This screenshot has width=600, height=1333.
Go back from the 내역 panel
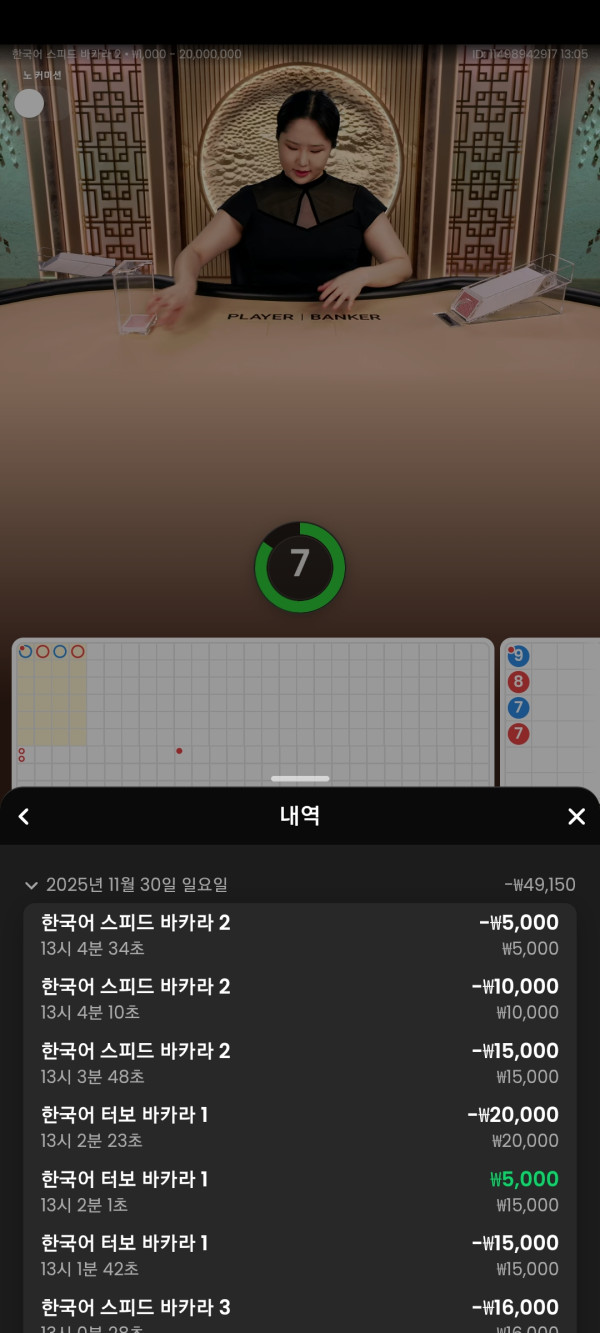(24, 816)
